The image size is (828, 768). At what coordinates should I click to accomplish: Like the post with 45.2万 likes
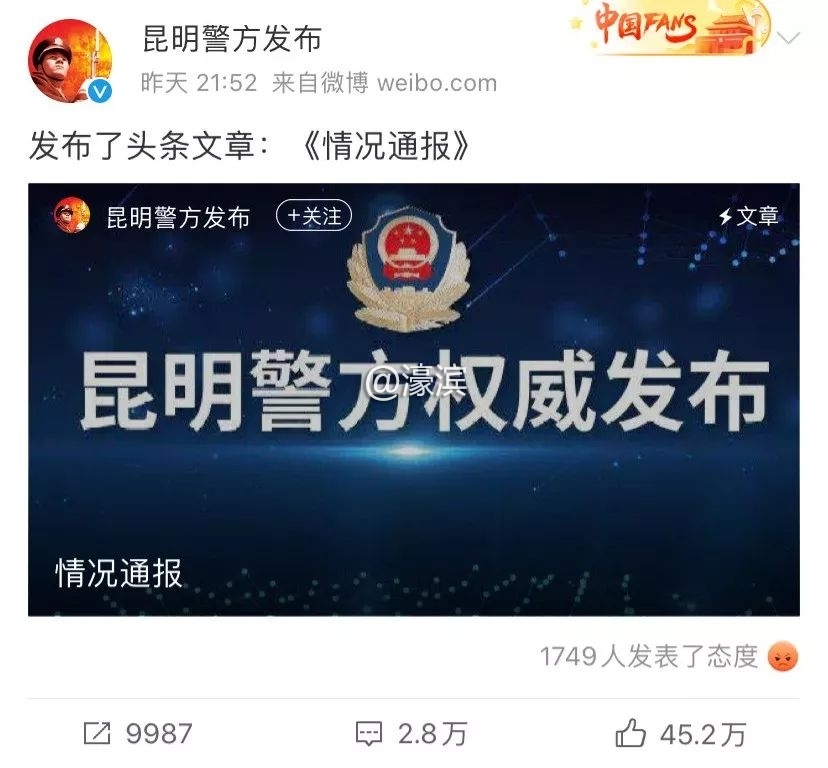(680, 735)
